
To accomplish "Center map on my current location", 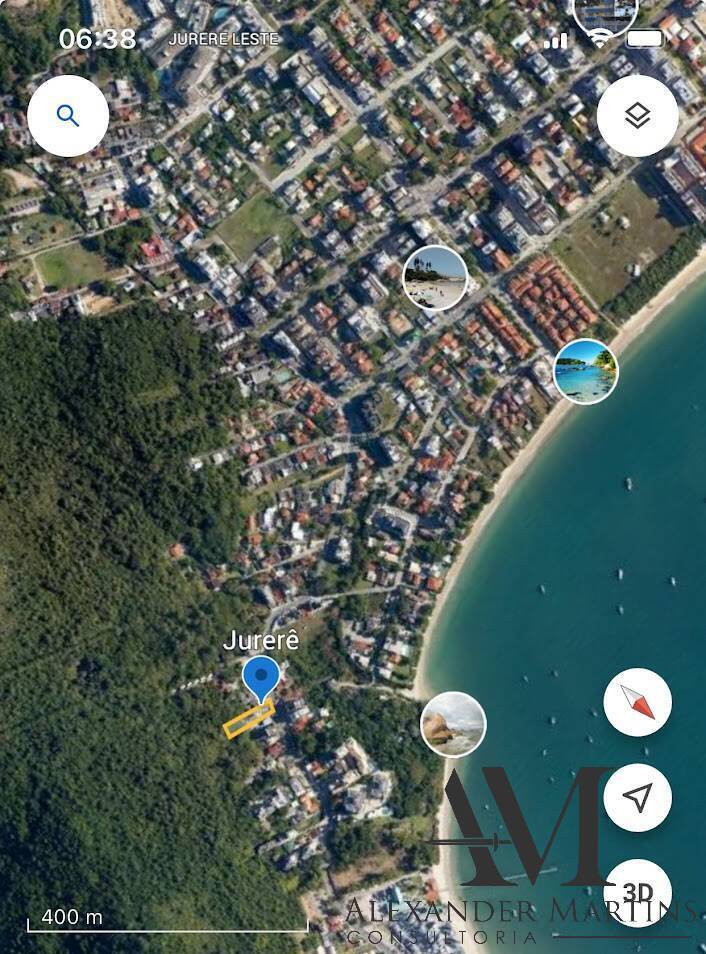I will pos(637,797).
